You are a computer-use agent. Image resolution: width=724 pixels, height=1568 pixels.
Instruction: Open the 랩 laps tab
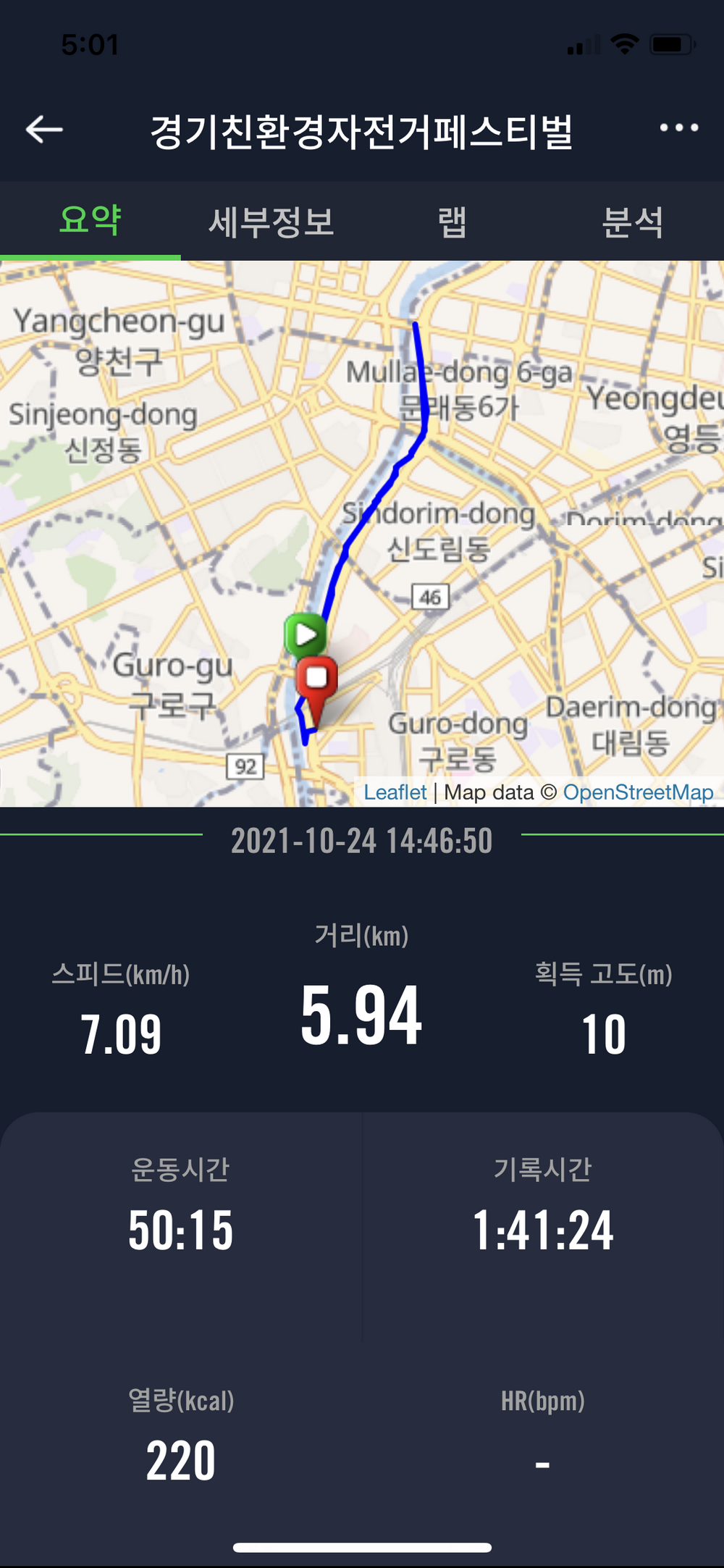click(x=452, y=222)
